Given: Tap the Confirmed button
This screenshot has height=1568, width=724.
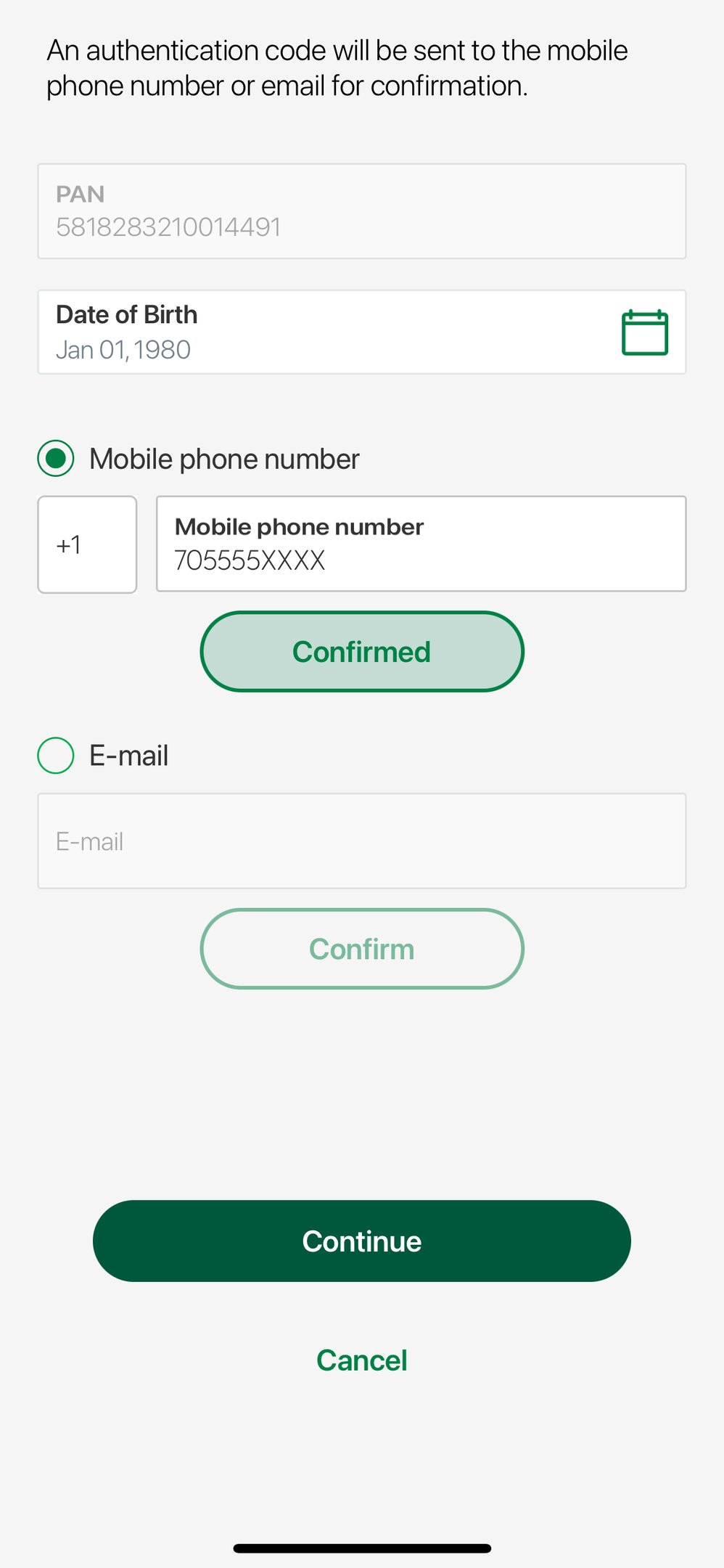Looking at the screenshot, I should point(362,651).
